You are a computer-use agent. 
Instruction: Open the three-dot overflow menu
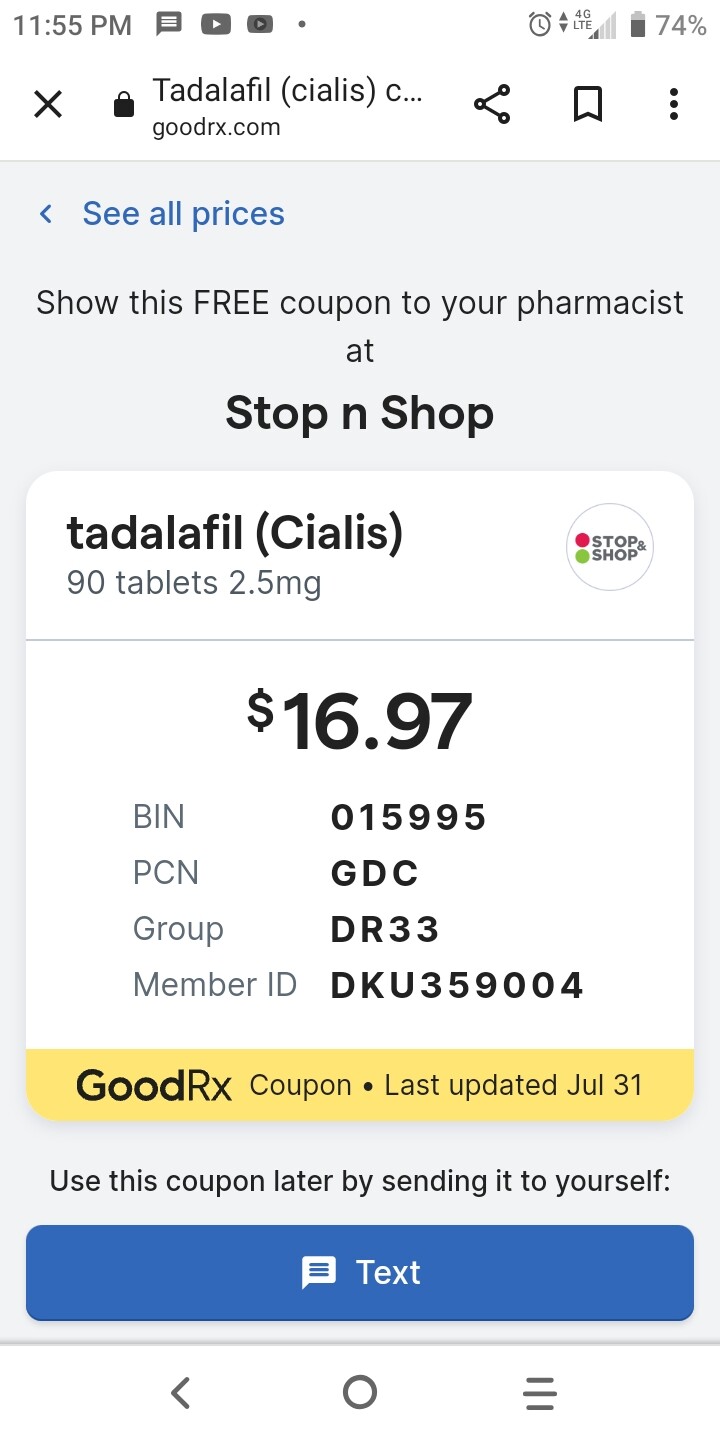(674, 104)
